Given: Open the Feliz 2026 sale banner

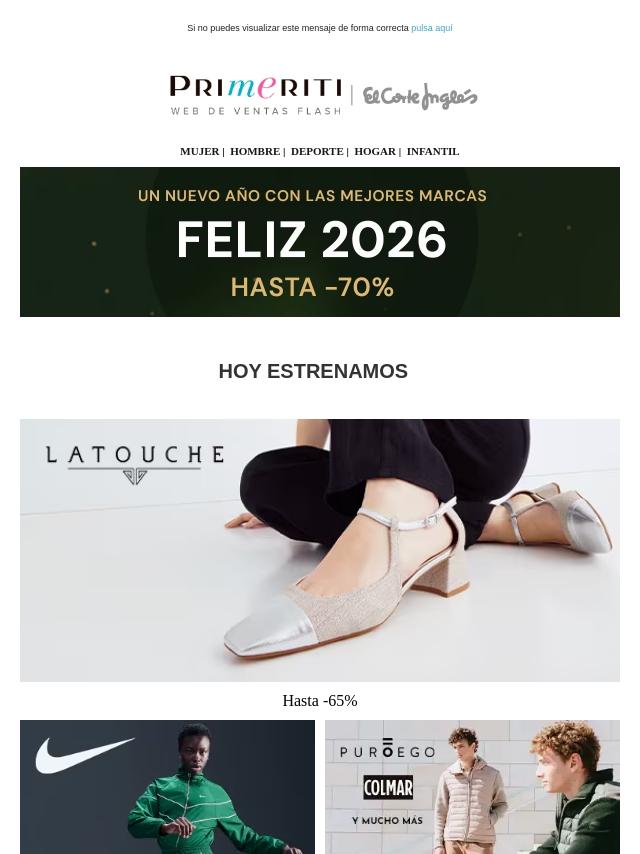Looking at the screenshot, I should click(x=320, y=242).
